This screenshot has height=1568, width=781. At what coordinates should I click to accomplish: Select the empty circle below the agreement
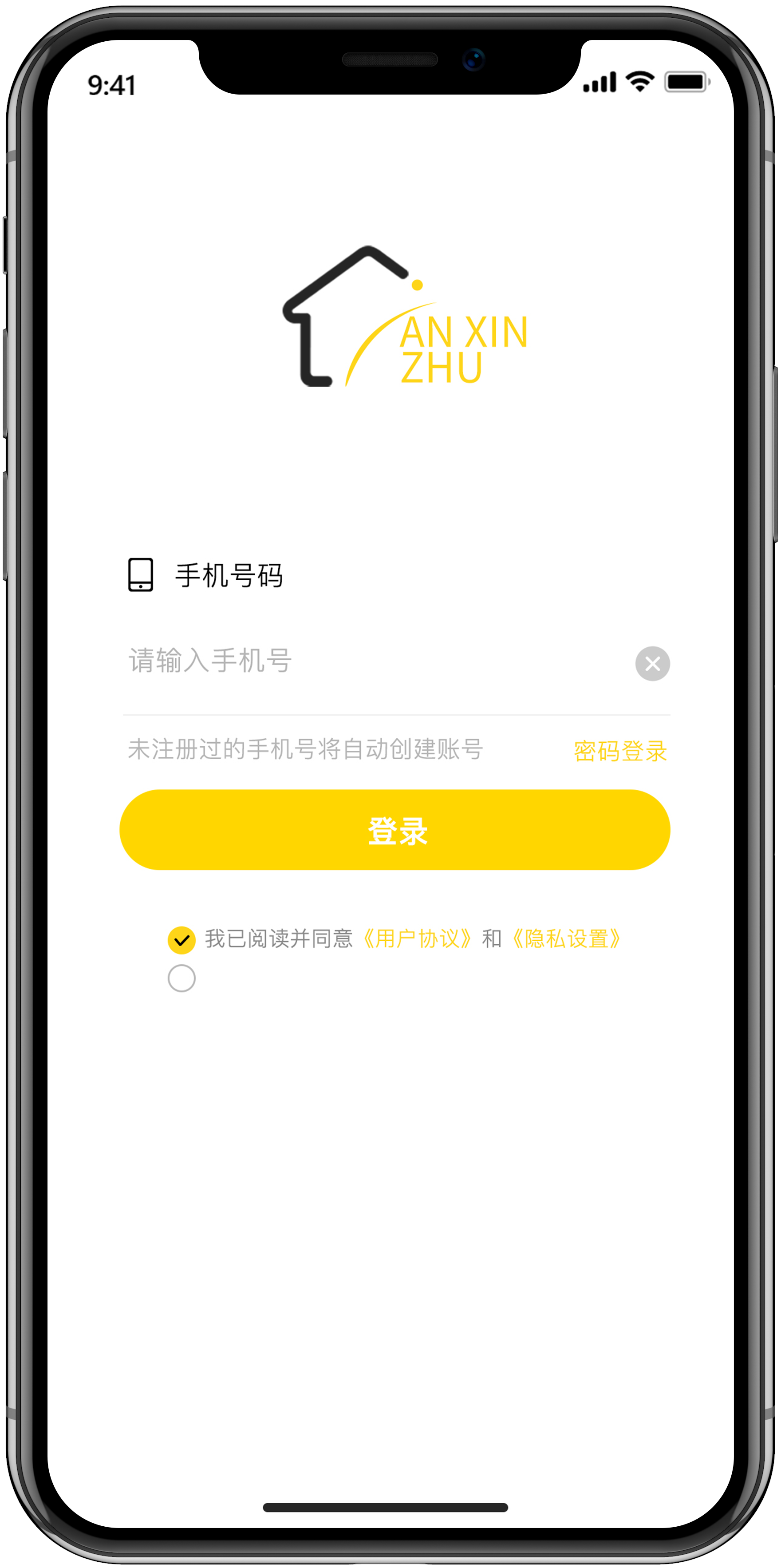coord(181,978)
